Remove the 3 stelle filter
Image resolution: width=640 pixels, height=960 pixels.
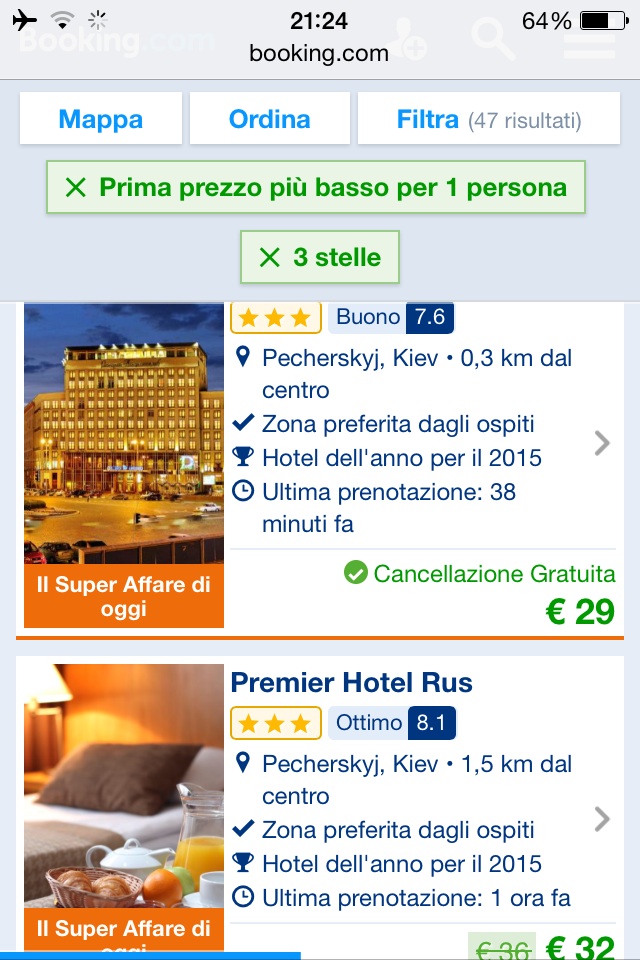pos(269,257)
